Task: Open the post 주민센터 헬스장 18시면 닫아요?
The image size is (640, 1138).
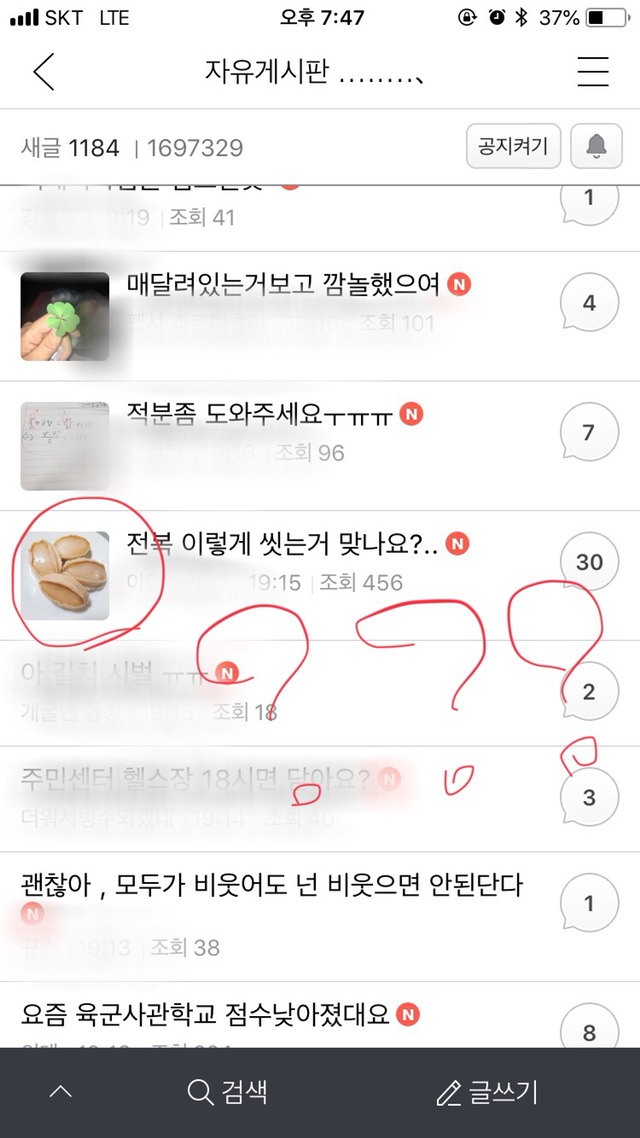Action: pyautogui.click(x=196, y=778)
